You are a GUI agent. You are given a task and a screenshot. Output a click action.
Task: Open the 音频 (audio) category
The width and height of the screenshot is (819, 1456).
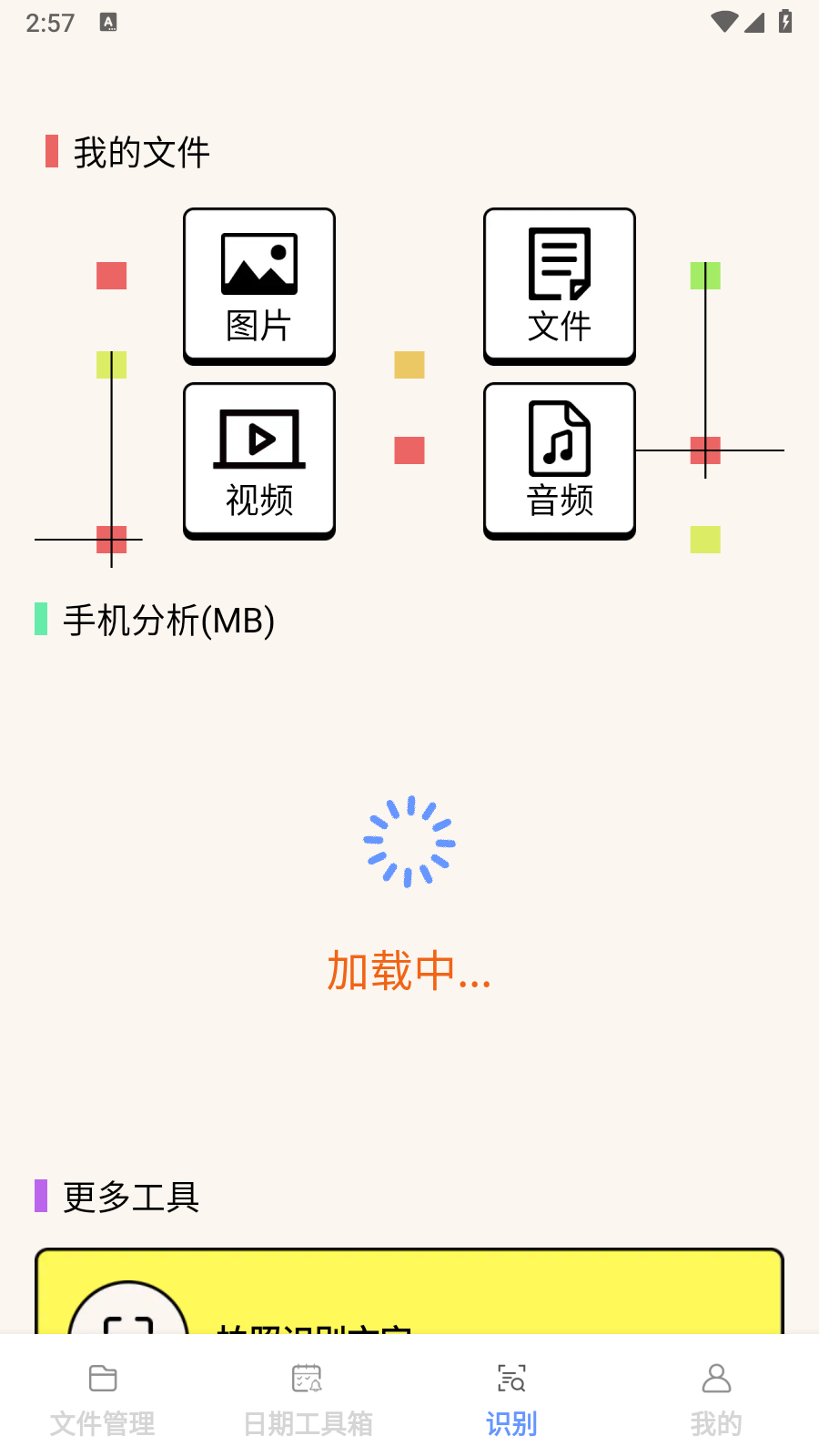560,460
